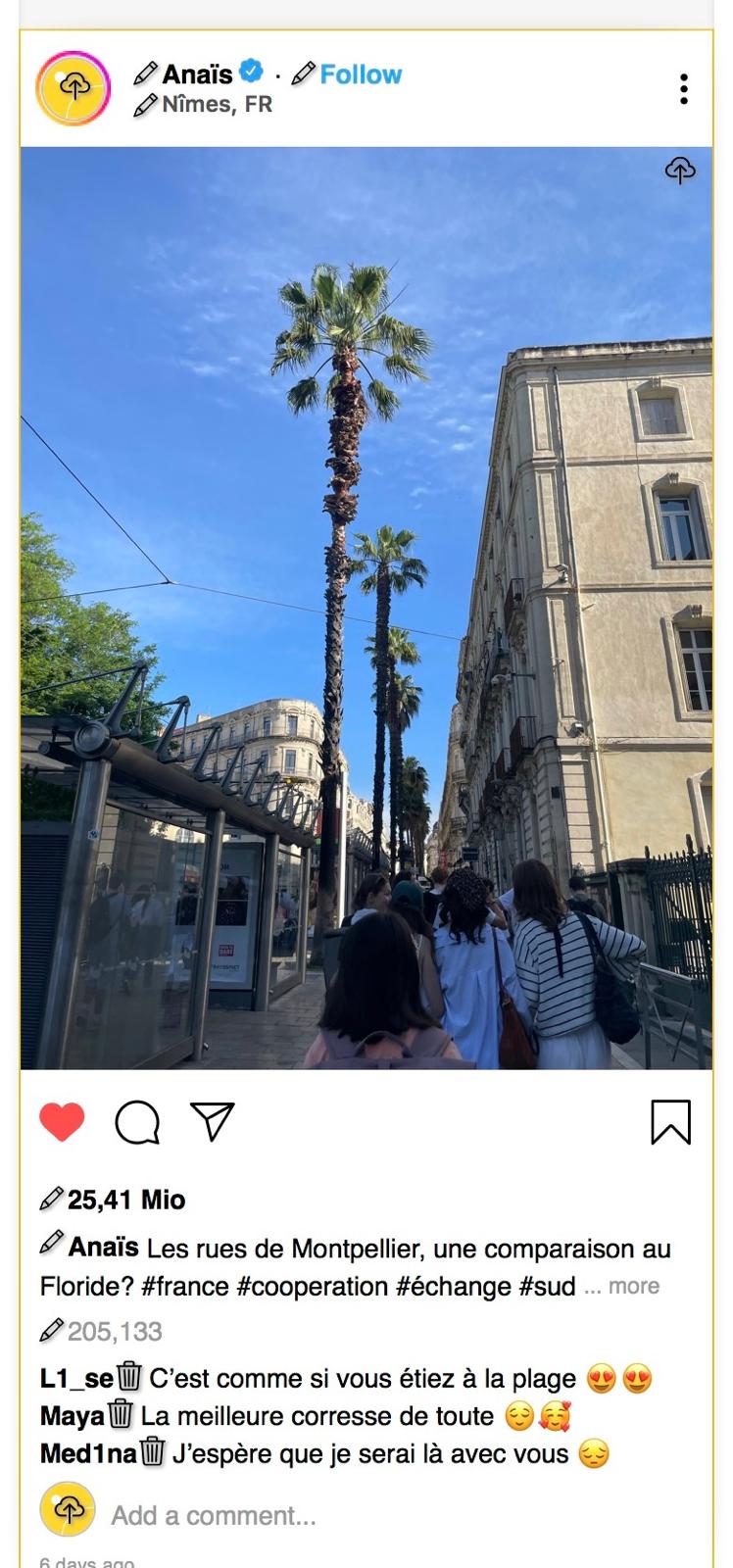733x1568 pixels.
Task: Upload a new profile picture in the header
Action: tap(73, 88)
